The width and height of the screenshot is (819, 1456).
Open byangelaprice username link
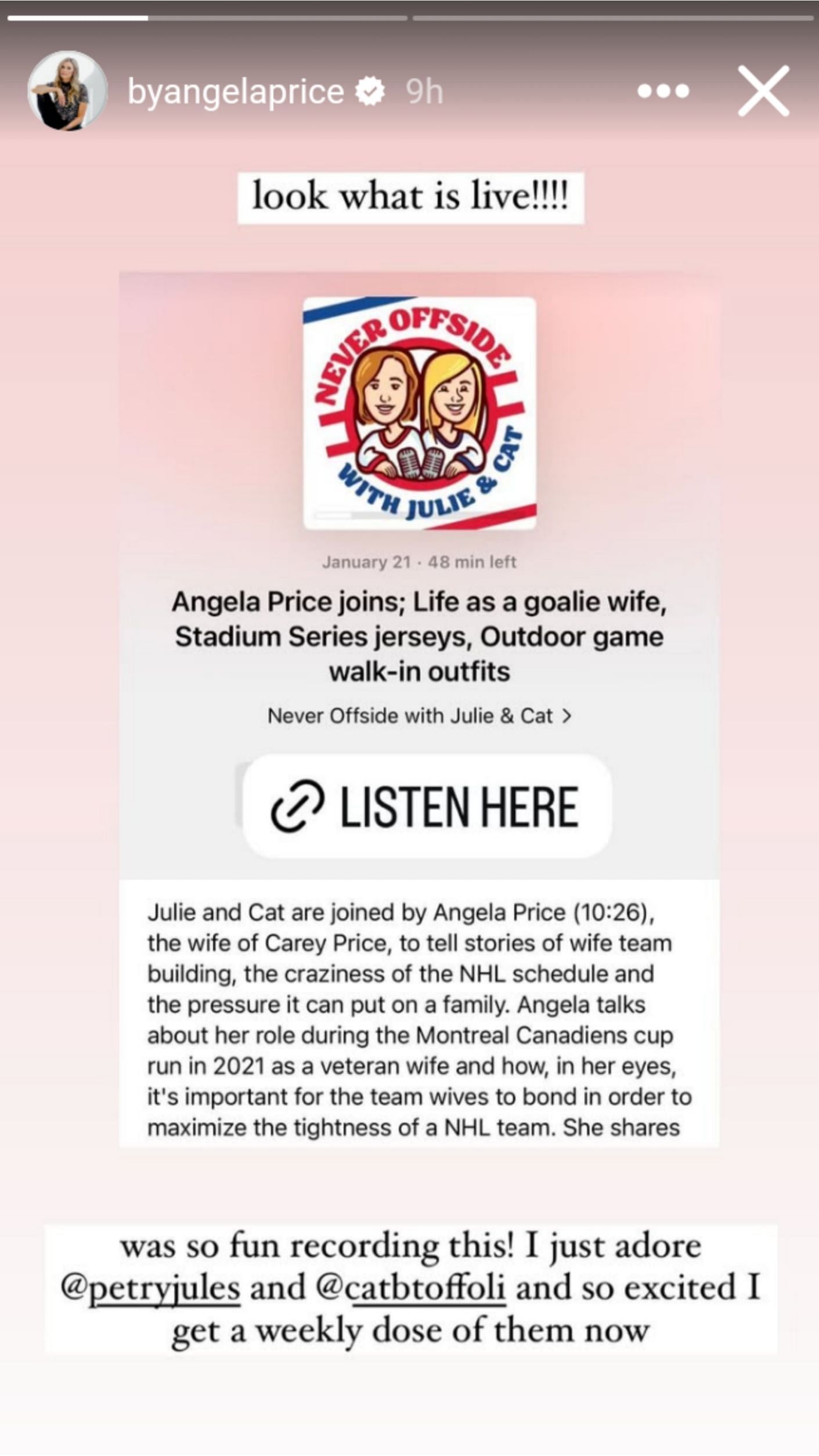click(236, 92)
